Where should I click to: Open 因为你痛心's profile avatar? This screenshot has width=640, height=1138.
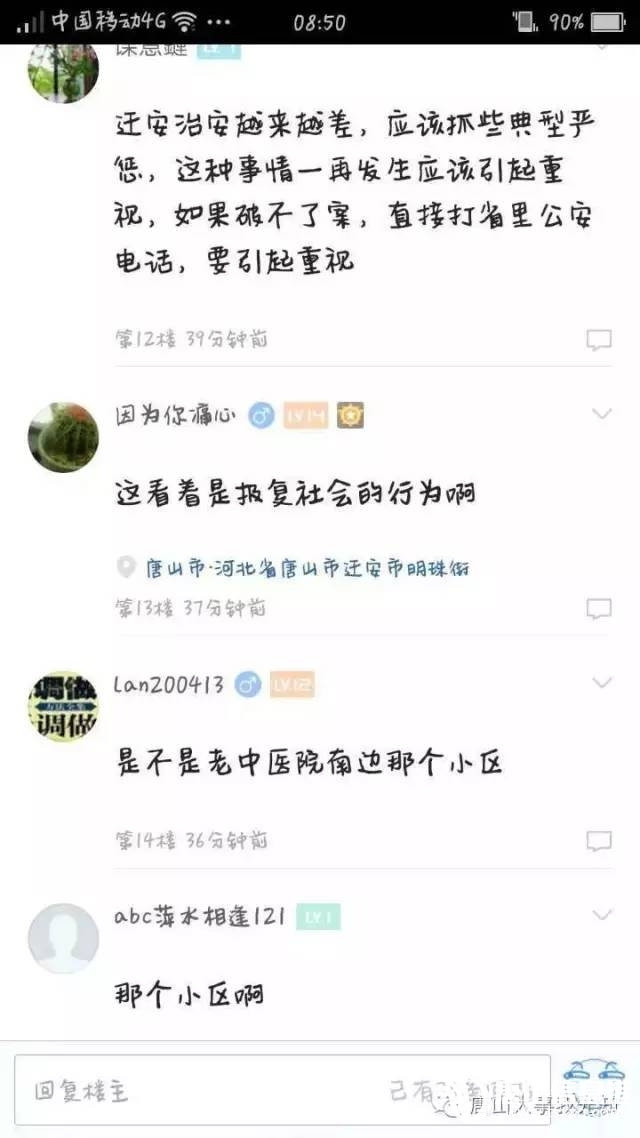(63, 437)
